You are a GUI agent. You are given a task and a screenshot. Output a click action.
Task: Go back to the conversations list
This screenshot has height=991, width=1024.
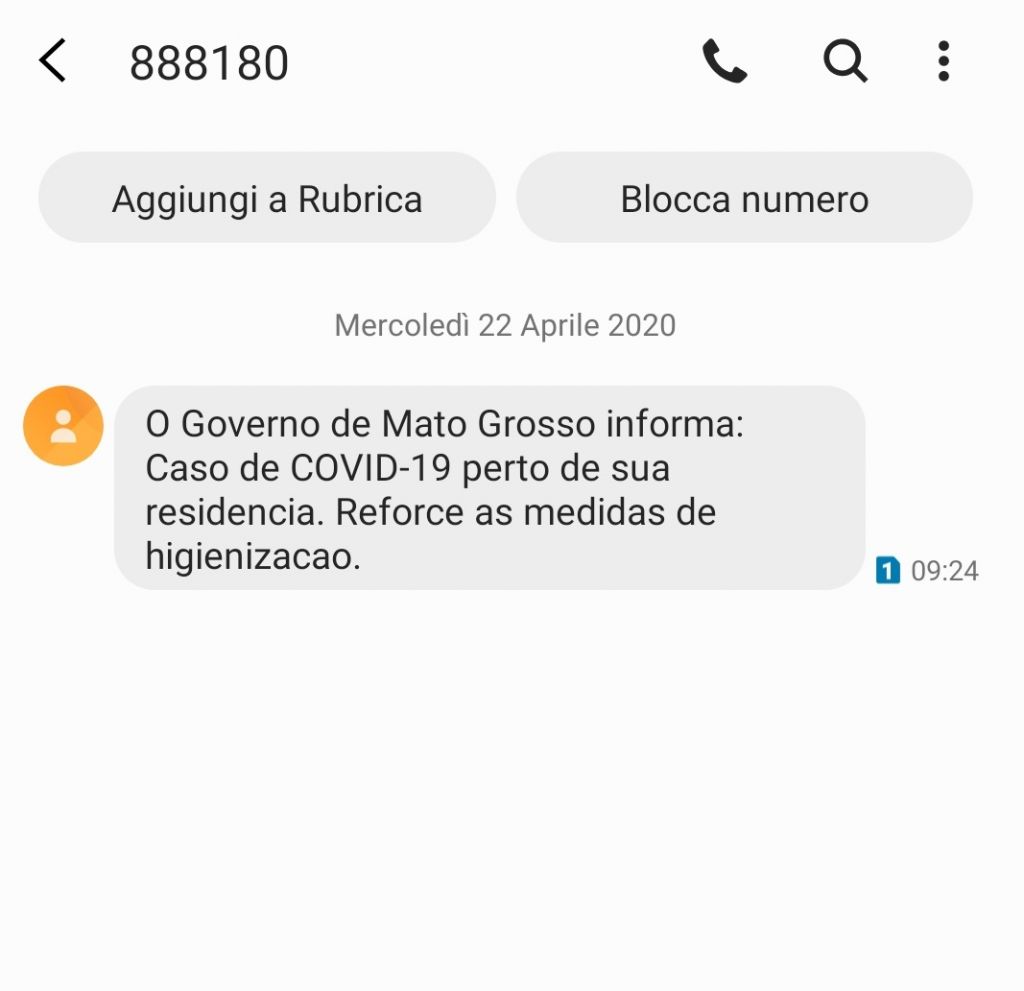click(x=53, y=62)
